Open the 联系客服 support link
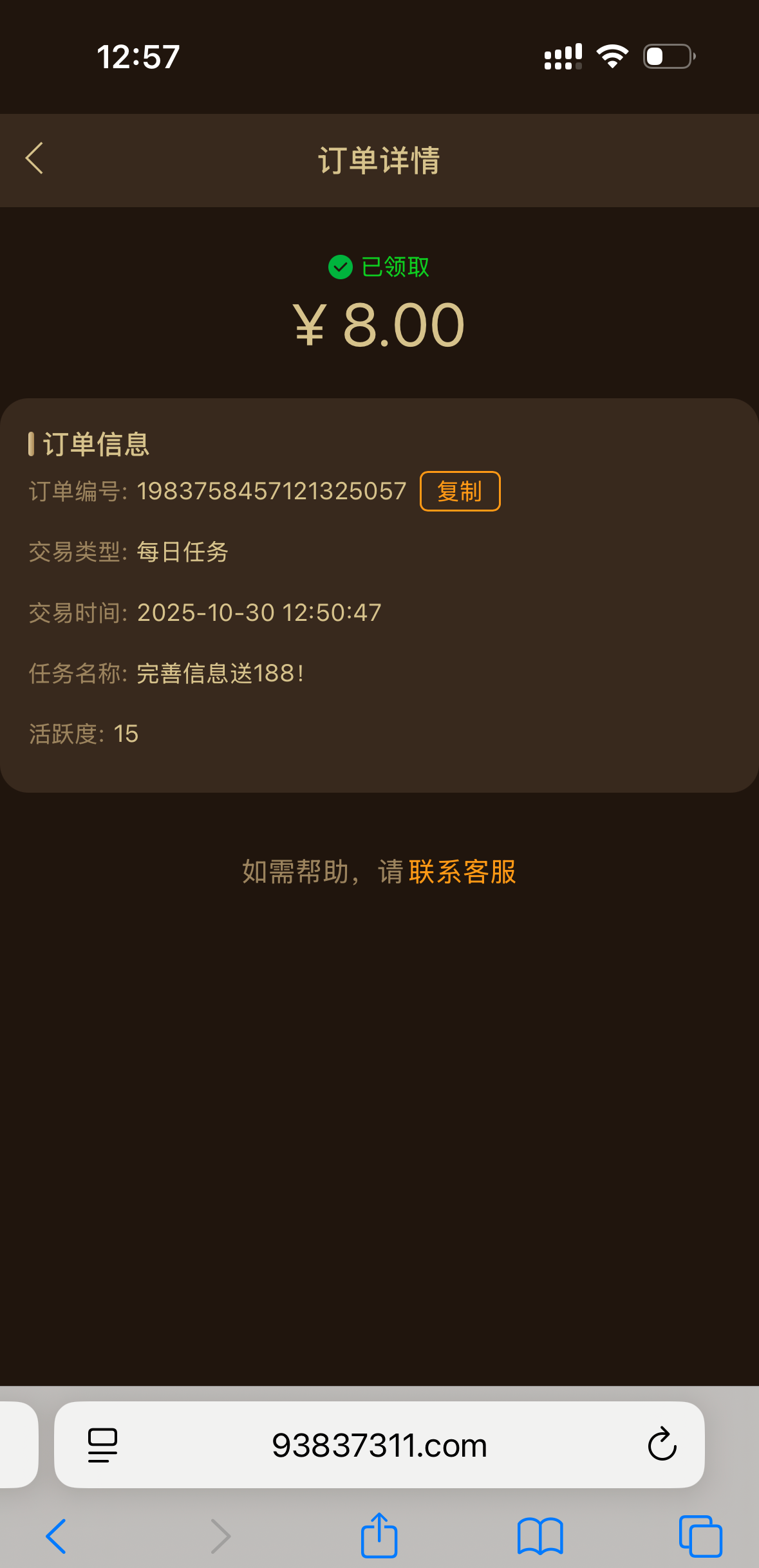This screenshot has height=1568, width=759. (462, 872)
